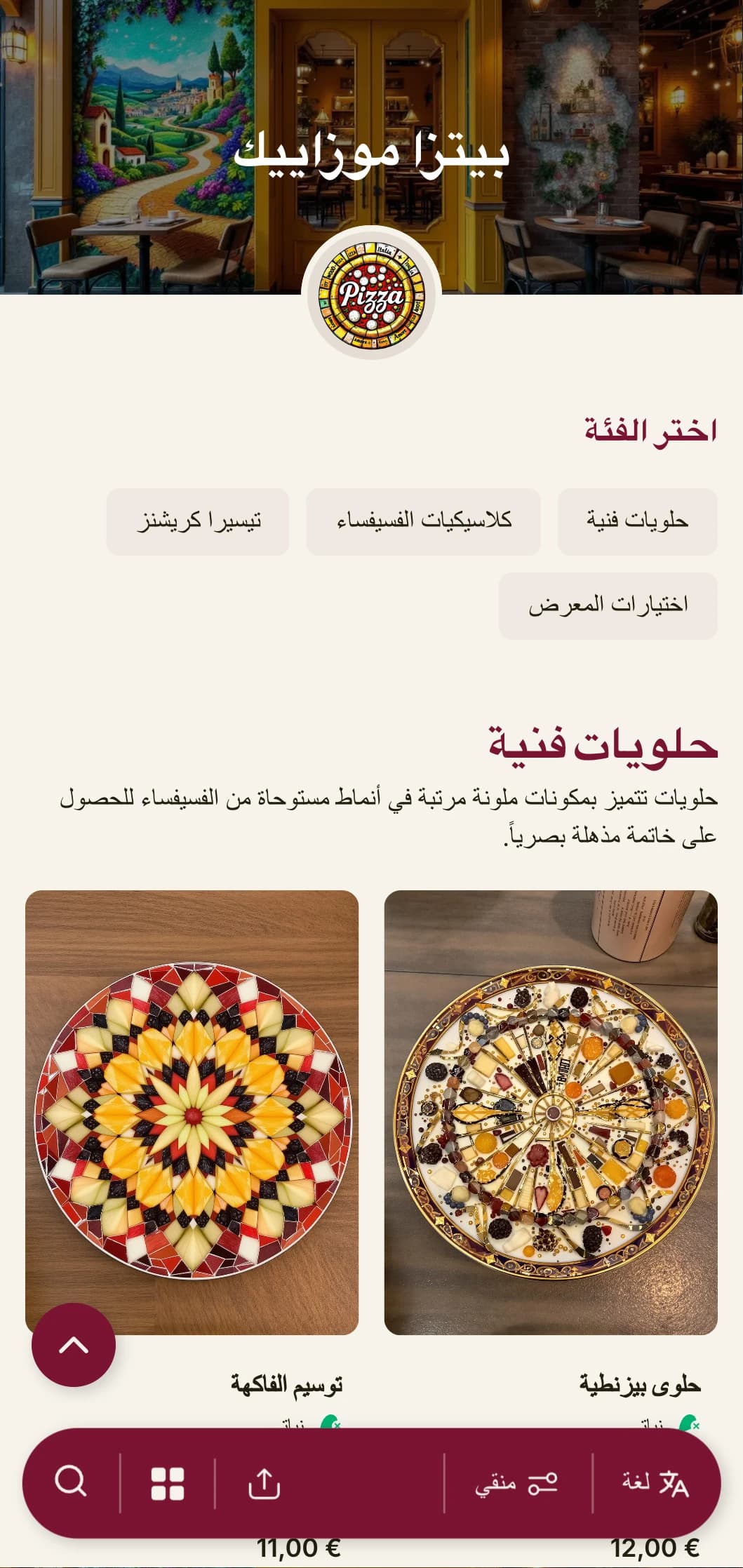The width and height of the screenshot is (743, 1568).
Task: Open the توسيم الفاكهة dessert card
Action: coord(192,1112)
